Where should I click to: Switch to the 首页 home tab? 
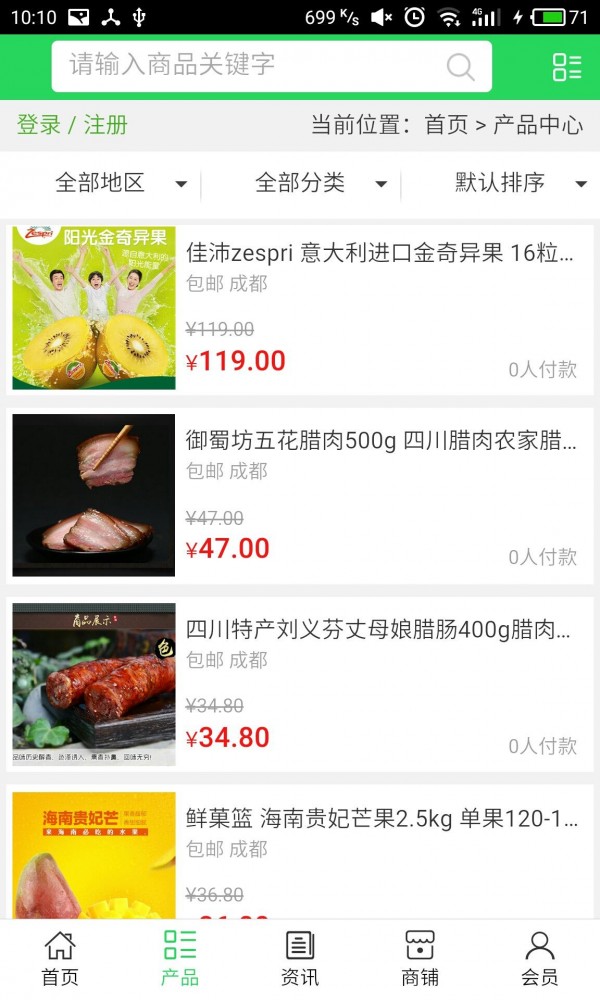[x=60, y=959]
